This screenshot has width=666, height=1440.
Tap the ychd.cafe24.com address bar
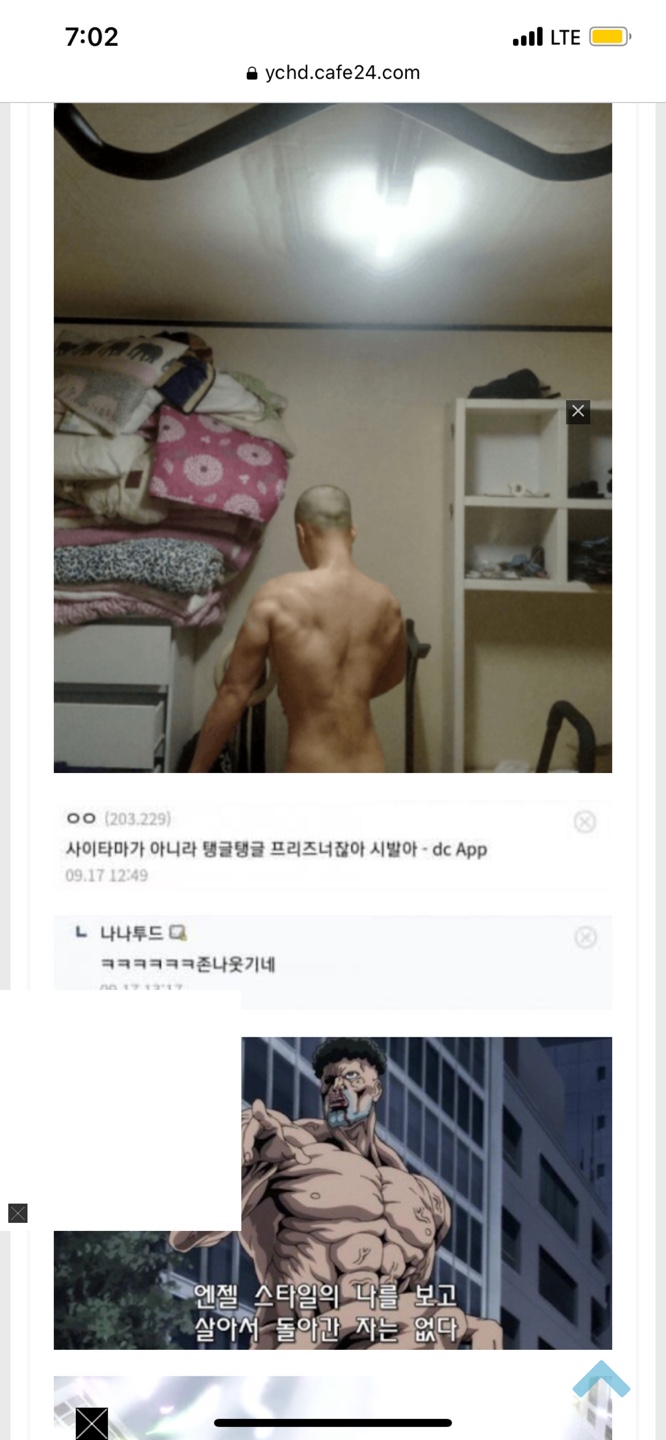333,73
